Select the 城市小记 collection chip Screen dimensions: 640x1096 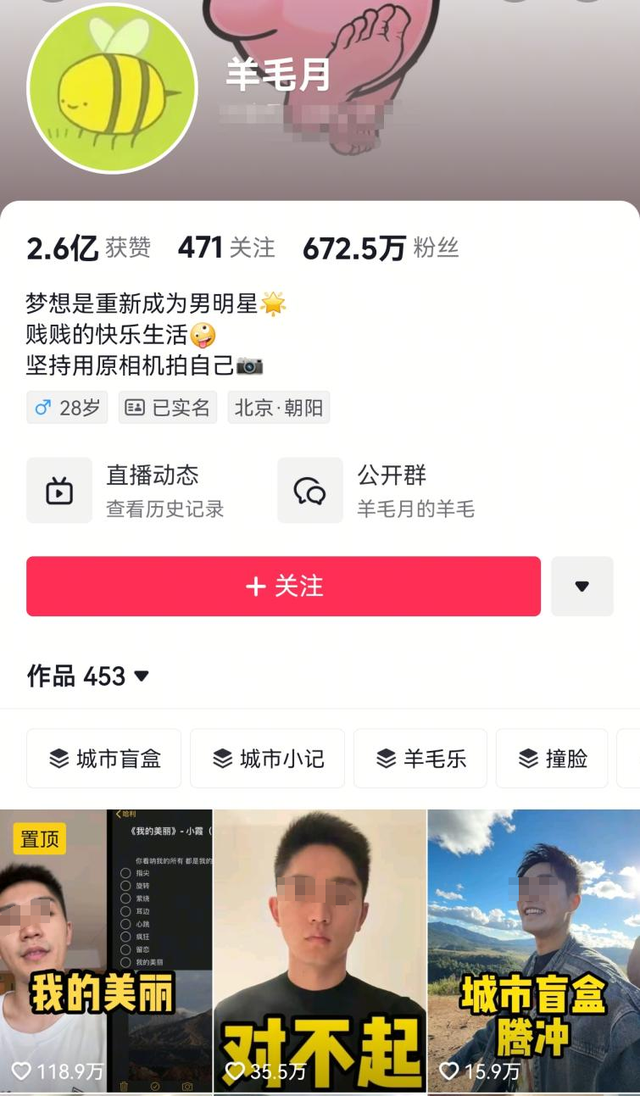coord(268,758)
